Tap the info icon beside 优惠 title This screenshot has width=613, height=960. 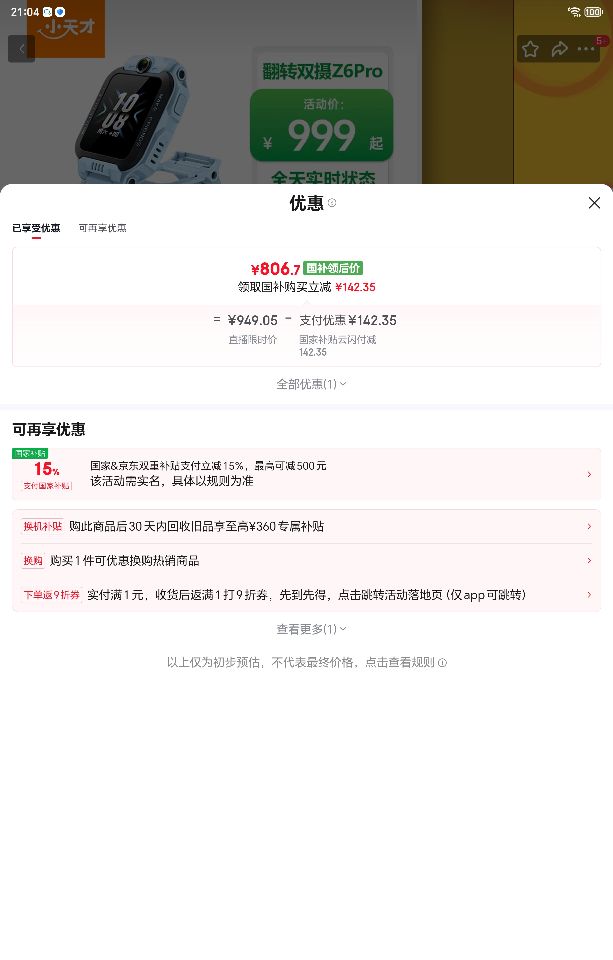332,203
